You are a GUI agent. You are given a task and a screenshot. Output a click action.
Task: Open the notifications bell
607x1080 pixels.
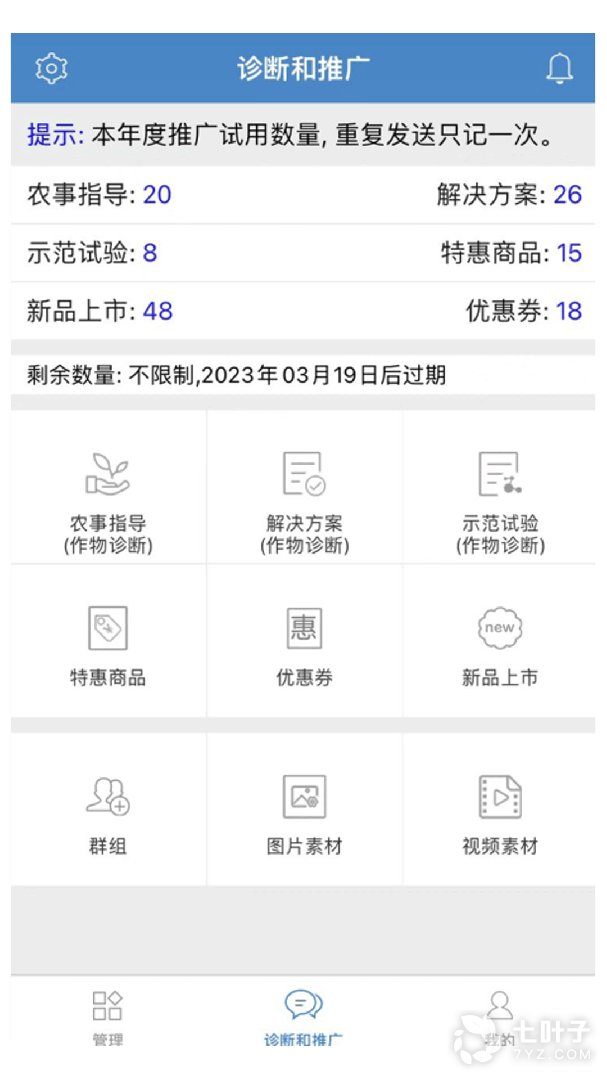pyautogui.click(x=559, y=68)
